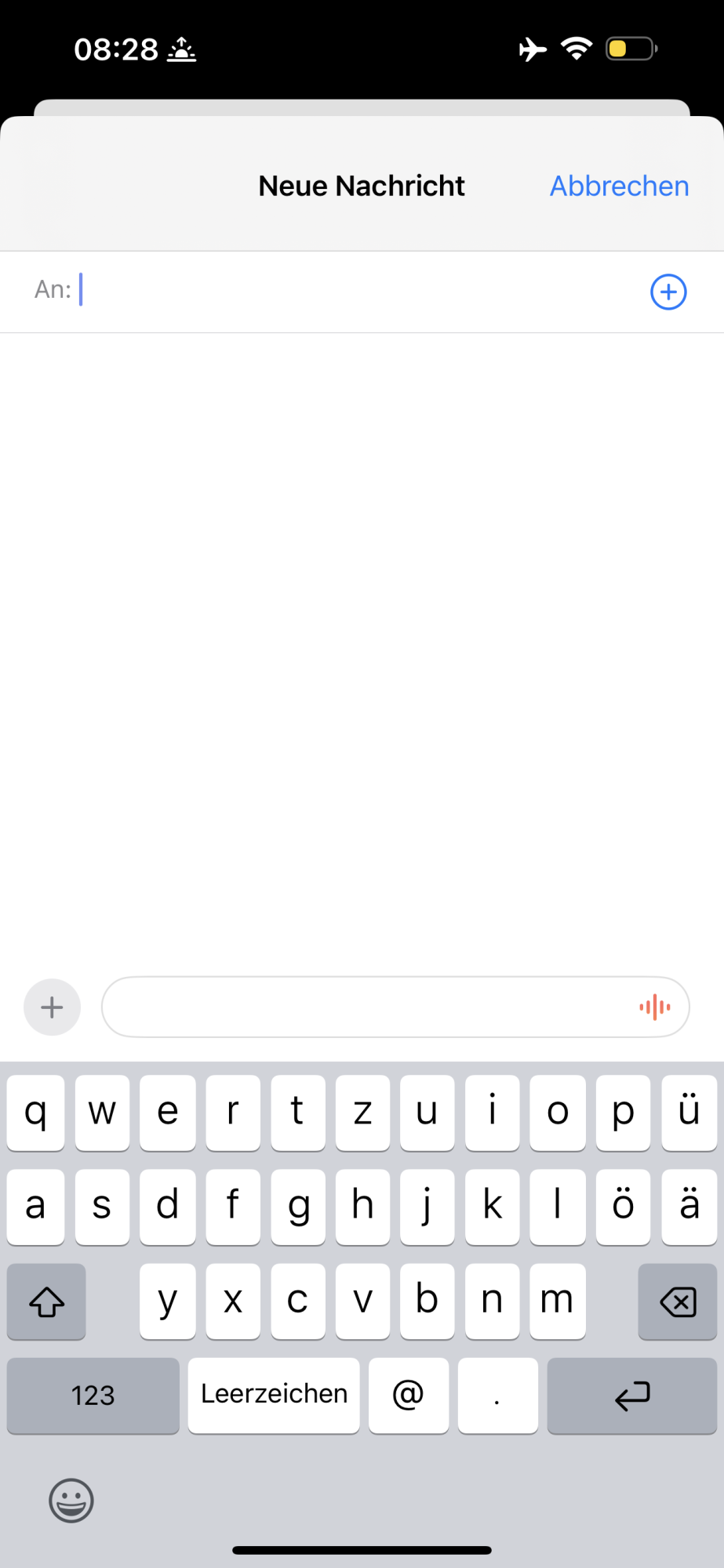Viewport: 724px width, 1568px height.
Task: Open the emoji keyboard
Action: point(71,1501)
